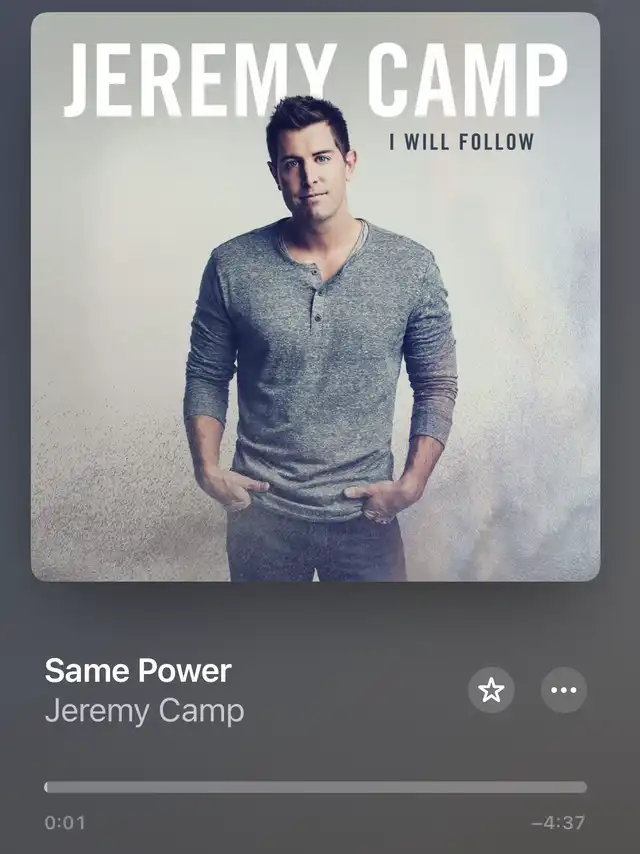The height and width of the screenshot is (854, 640).
Task: Tap the playback progress bar
Action: coord(315,787)
